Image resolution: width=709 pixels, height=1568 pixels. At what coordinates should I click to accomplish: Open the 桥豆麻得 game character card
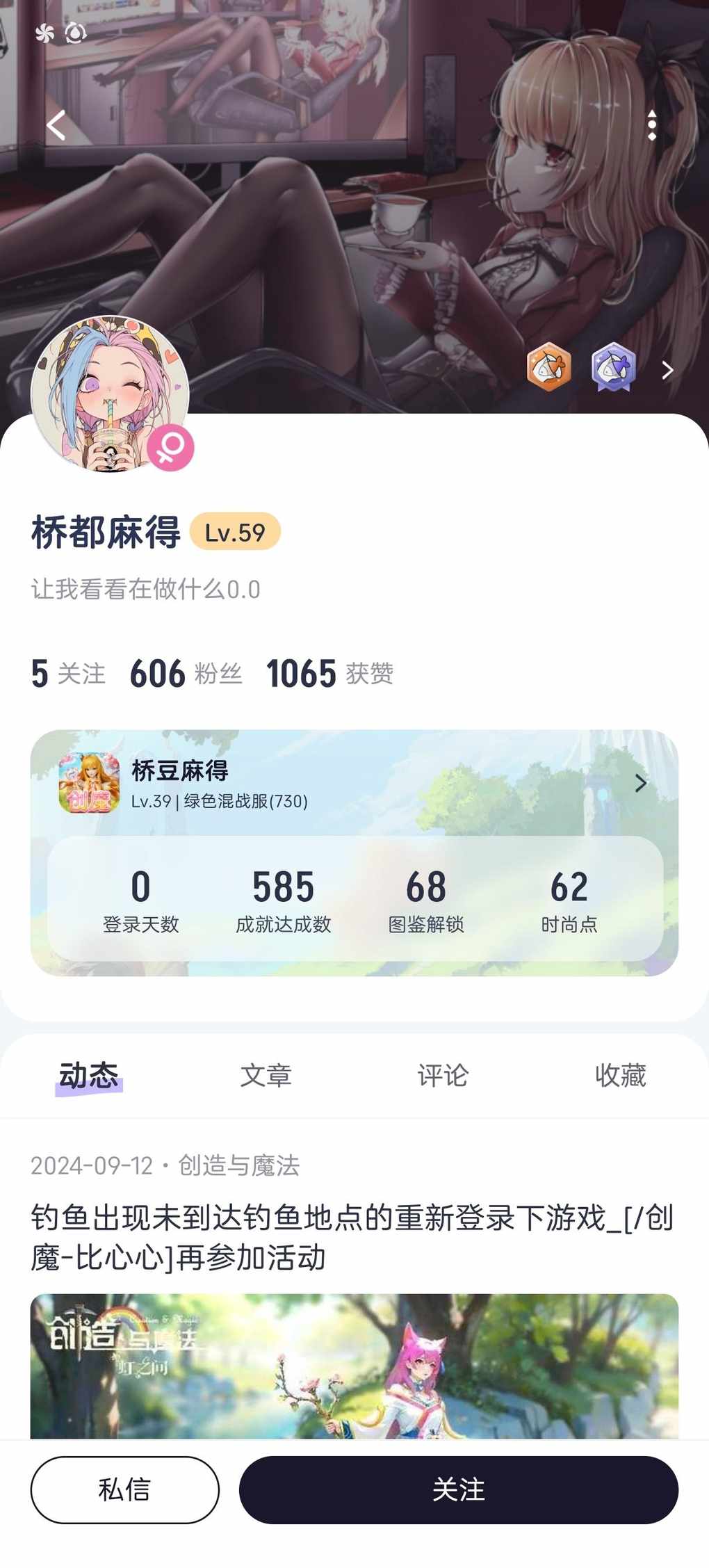354,784
